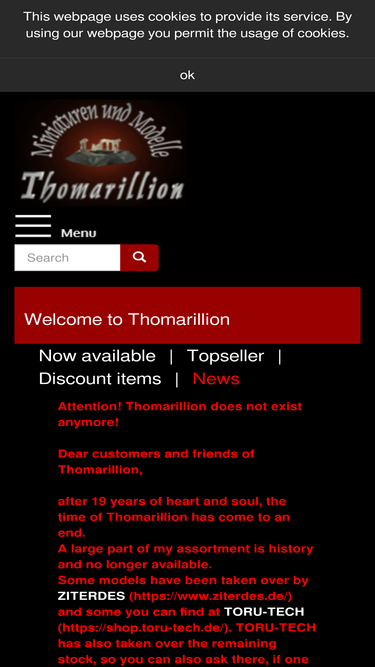375x667 pixels.
Task: Focus the Search text field
Action: (x=67, y=257)
